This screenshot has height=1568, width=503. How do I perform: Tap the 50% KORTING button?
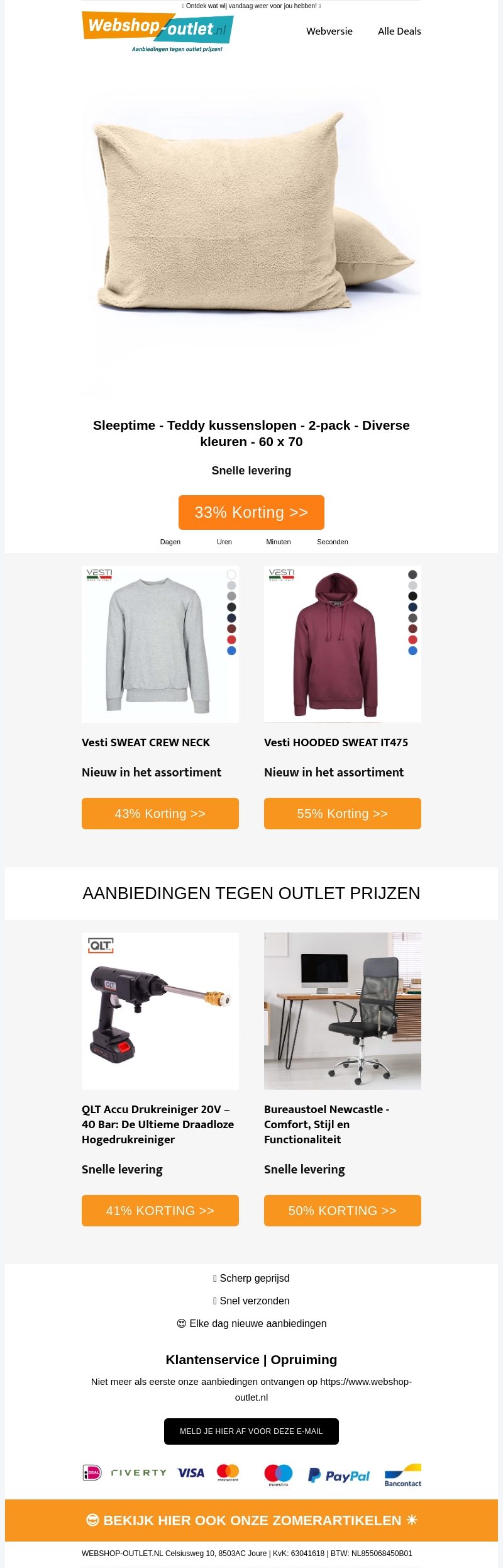343,1211
